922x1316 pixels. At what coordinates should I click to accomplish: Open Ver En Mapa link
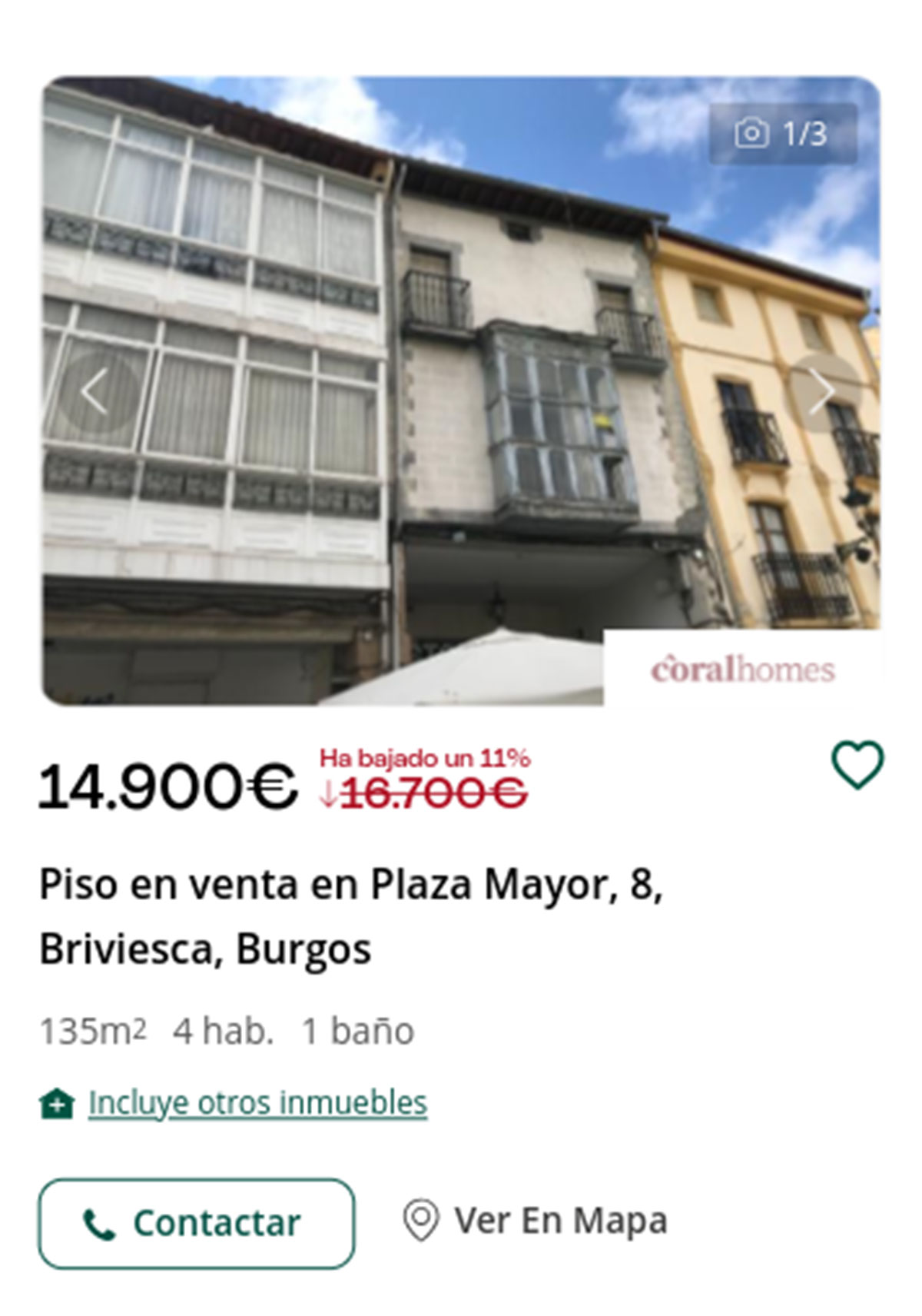[x=561, y=1218]
